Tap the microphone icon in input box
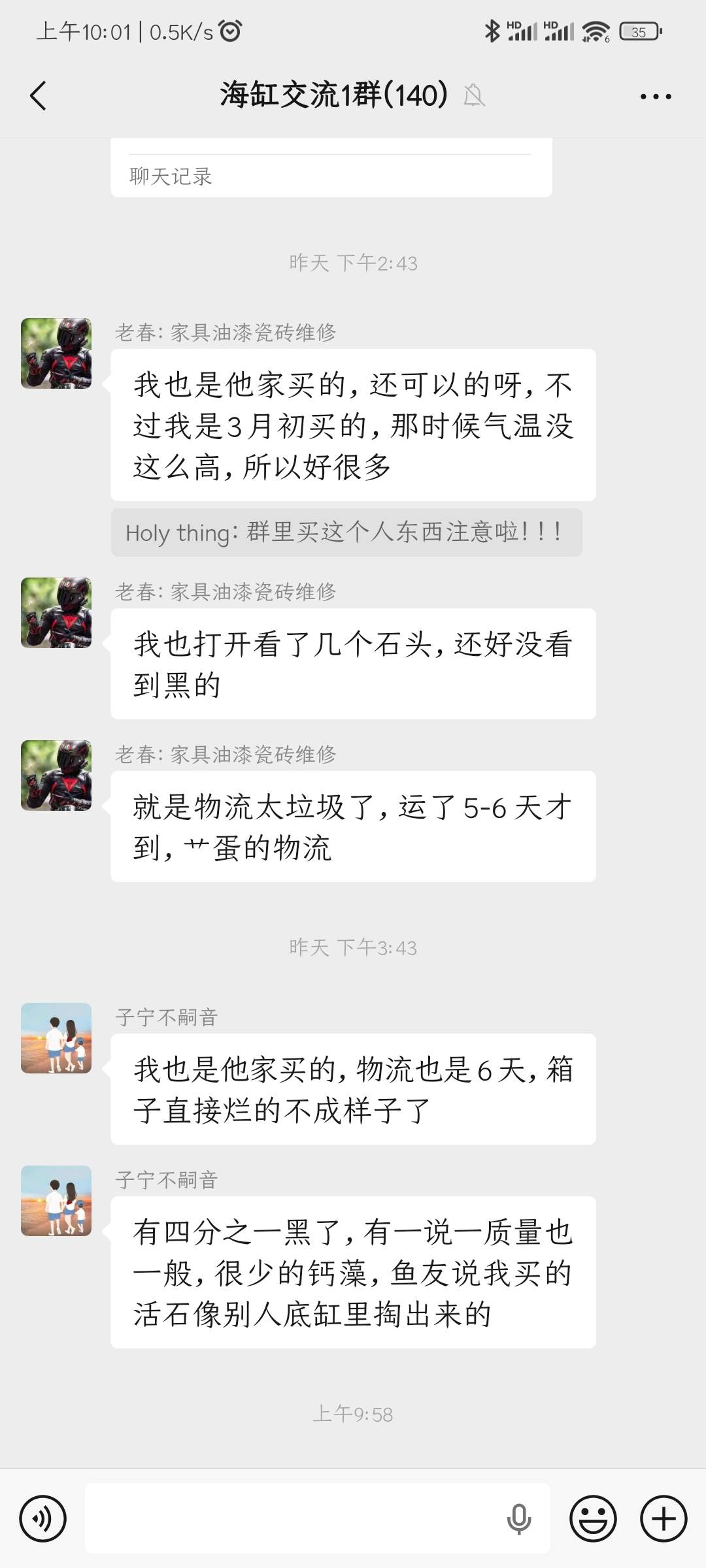 [519, 1518]
